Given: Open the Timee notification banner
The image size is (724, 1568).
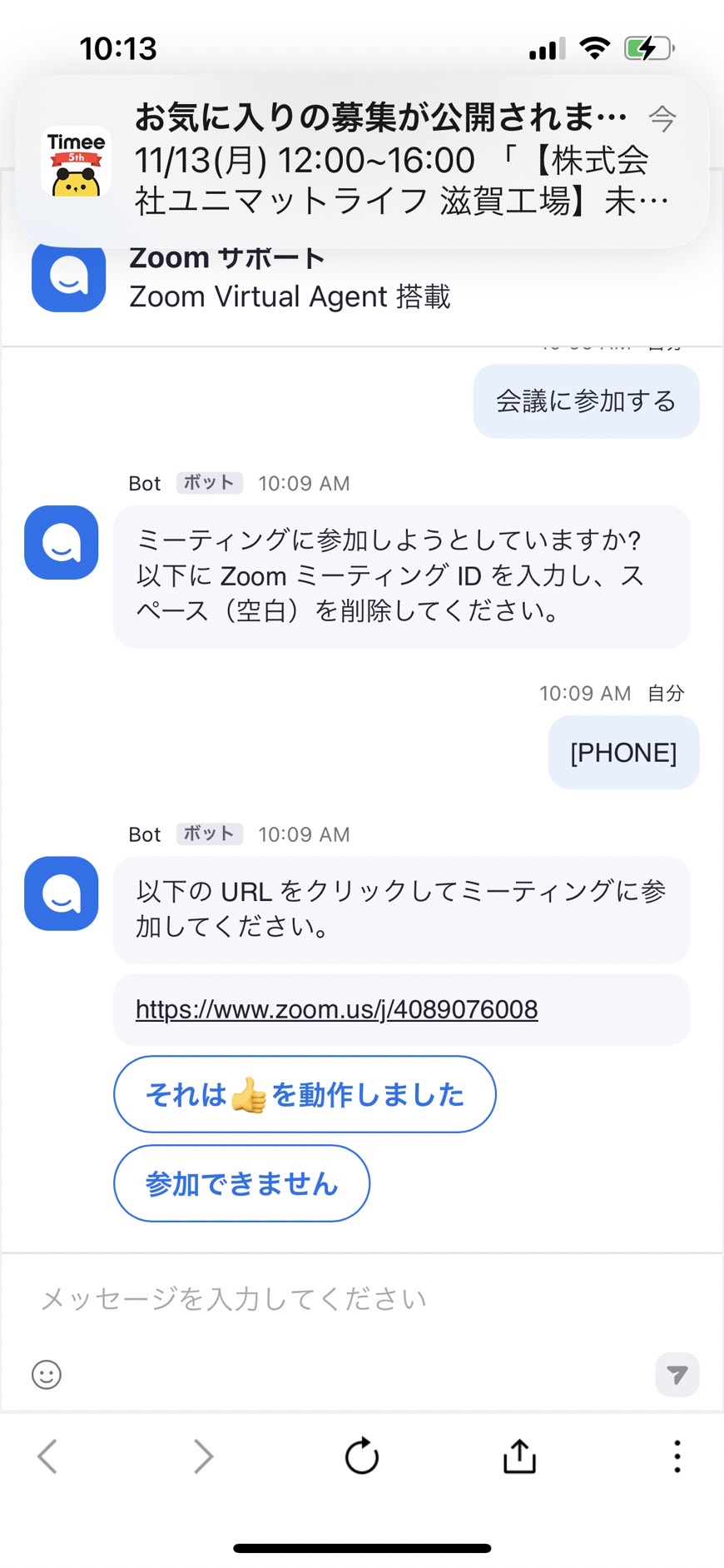Looking at the screenshot, I should (x=362, y=162).
